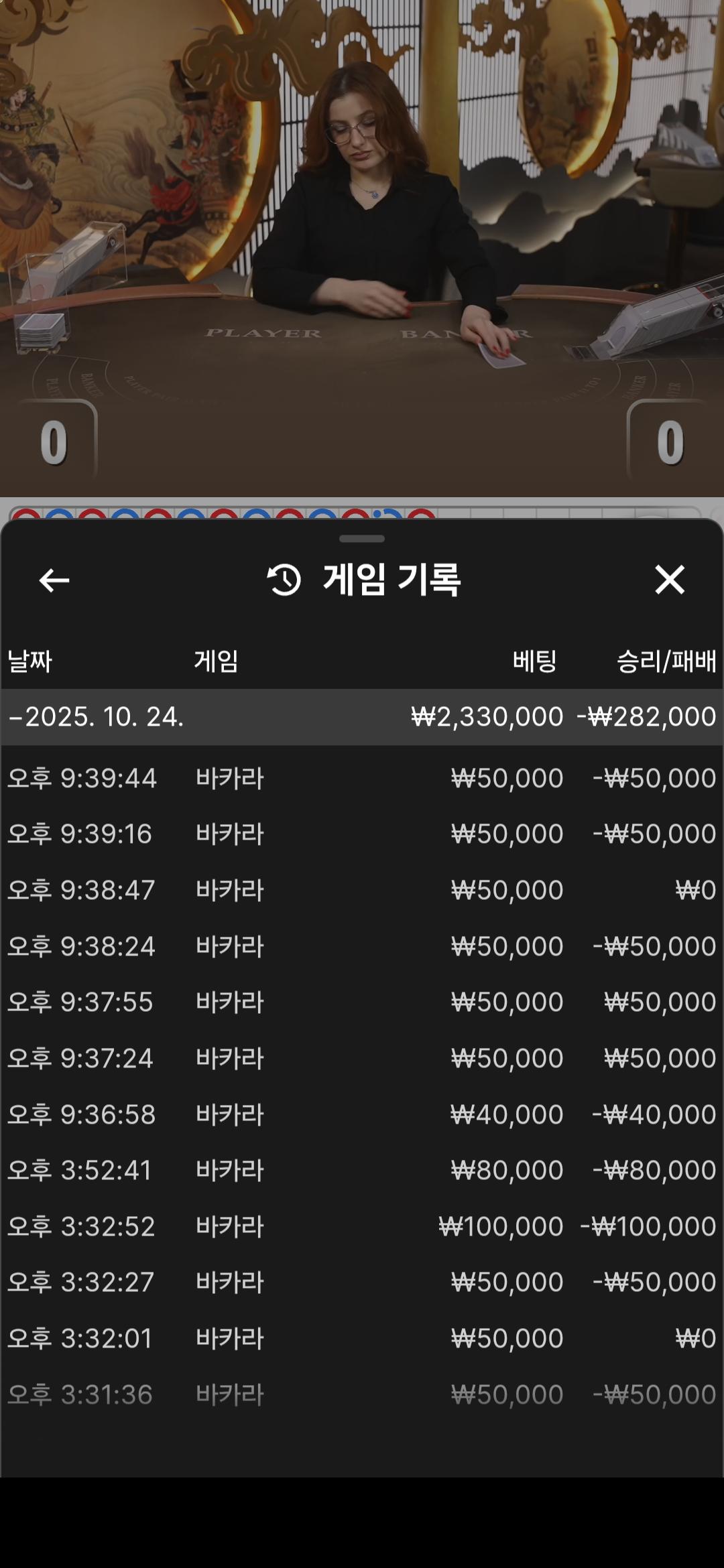Open the 오후 9:39:16 바카라 record

click(x=362, y=834)
